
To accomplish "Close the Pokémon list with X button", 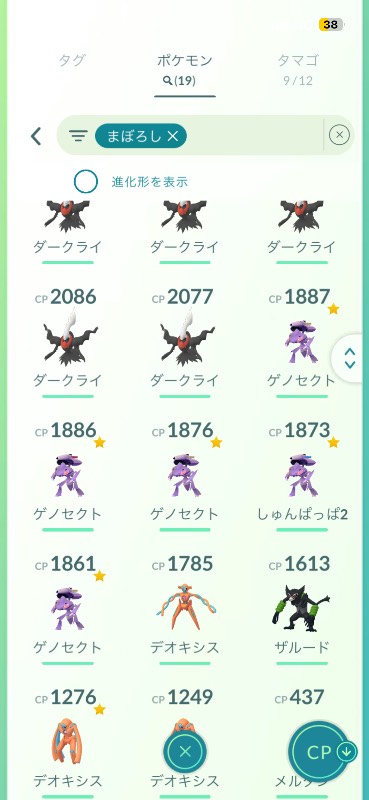I will tap(185, 751).
